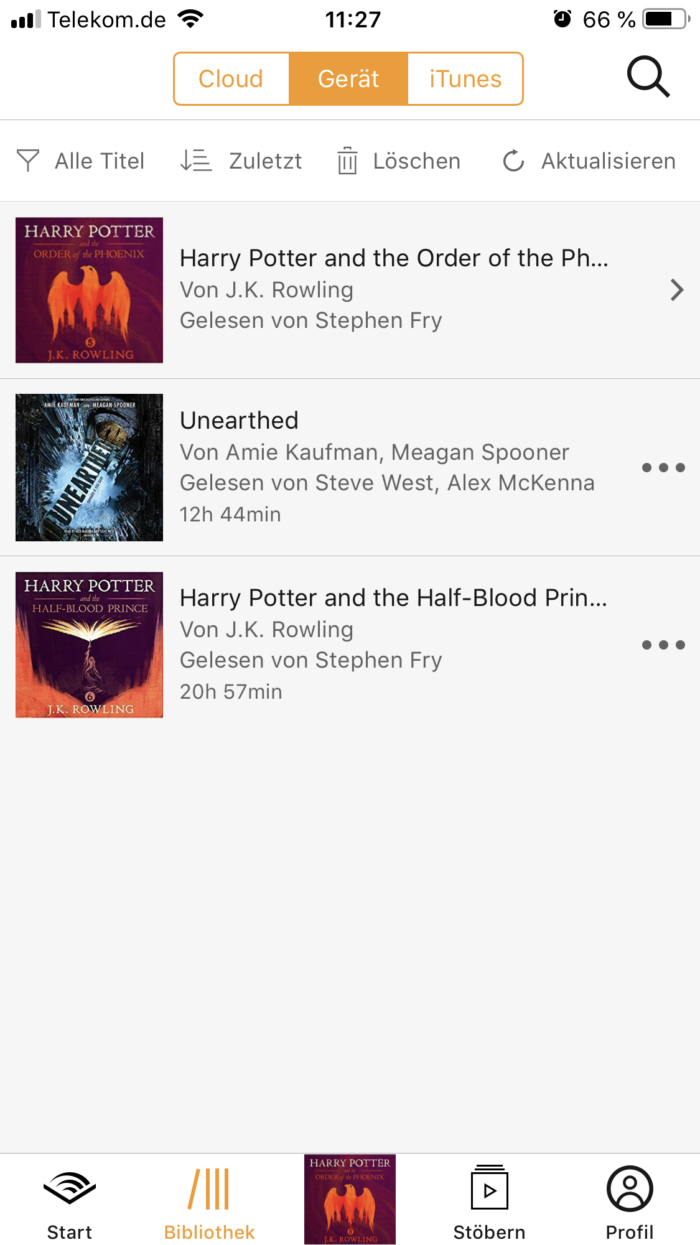
Task: Open Harry Potter and the Order of the Phoenix
Action: click(393, 289)
